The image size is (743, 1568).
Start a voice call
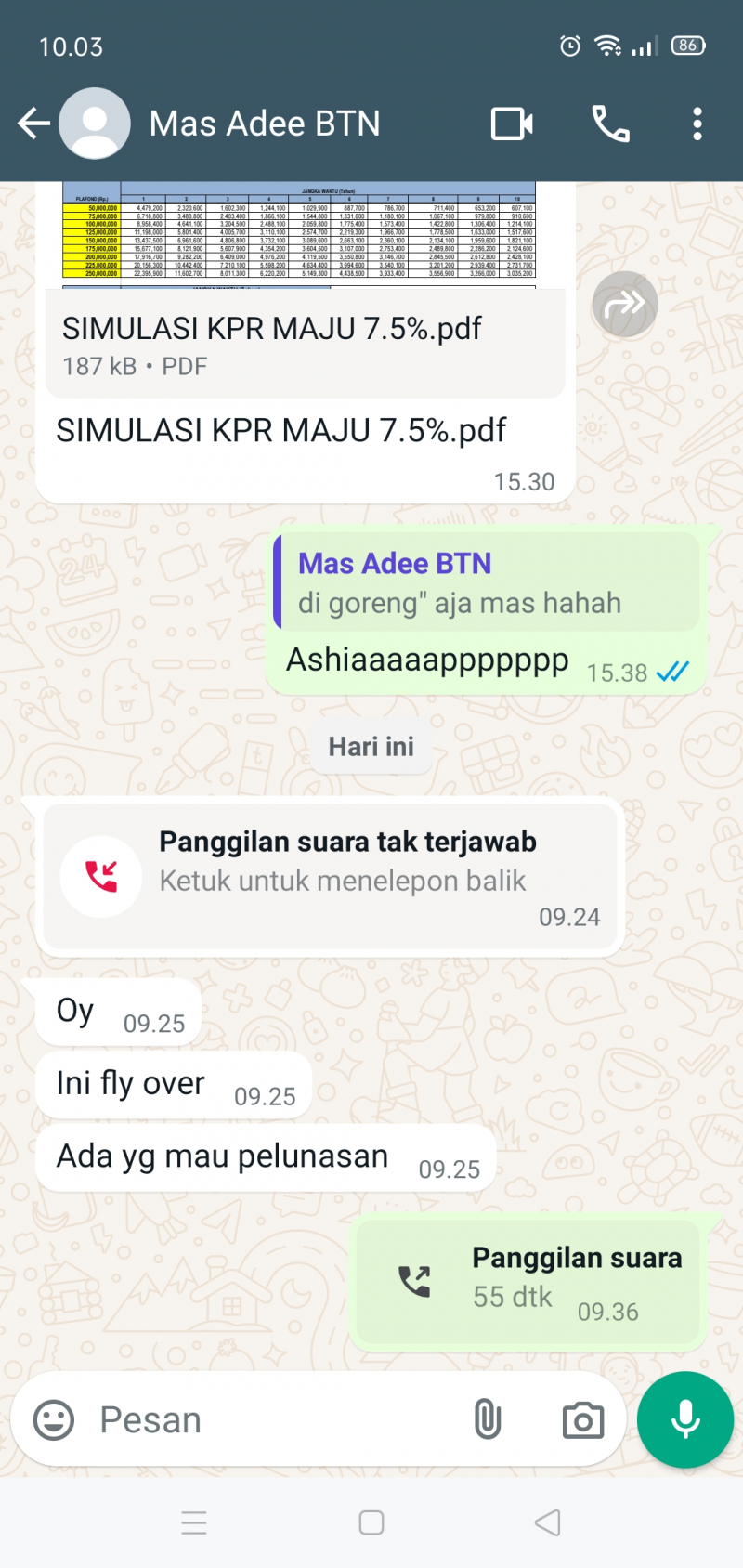click(x=610, y=124)
